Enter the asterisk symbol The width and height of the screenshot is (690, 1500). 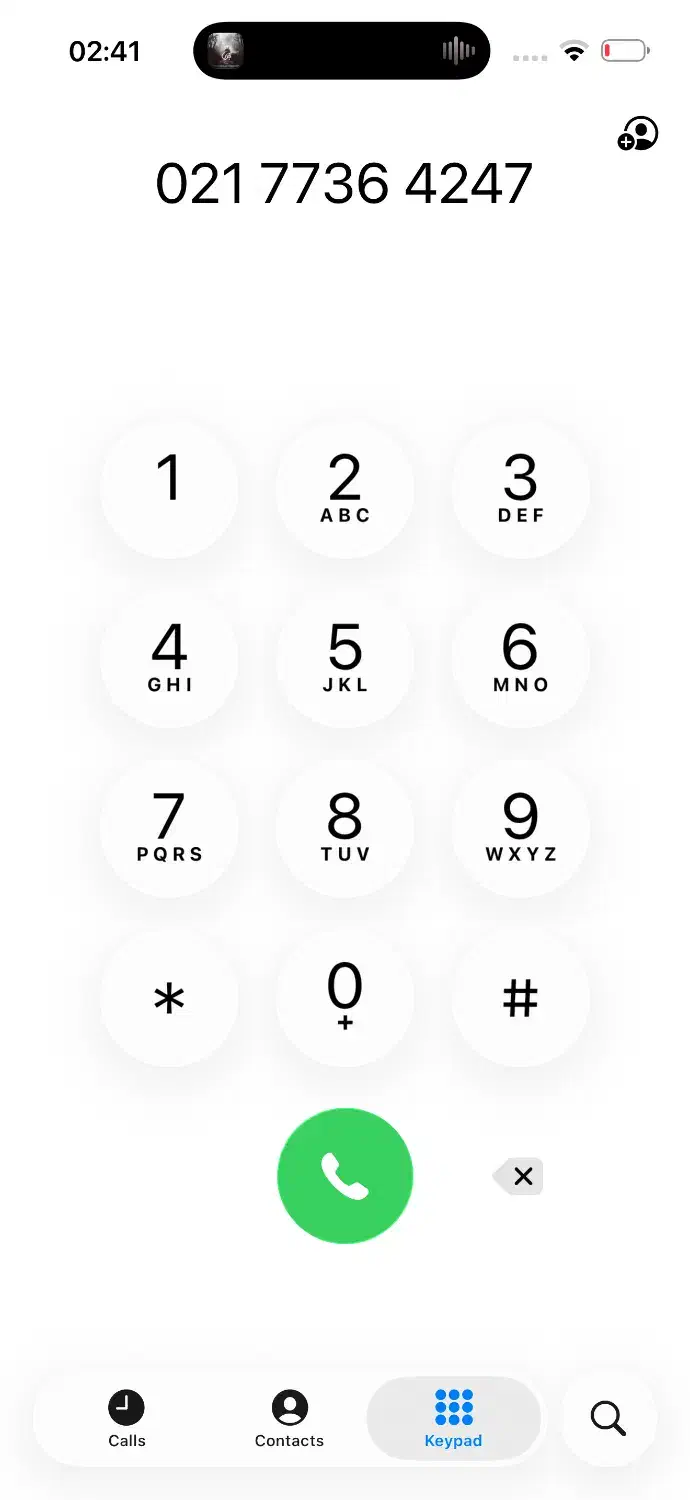tap(170, 998)
